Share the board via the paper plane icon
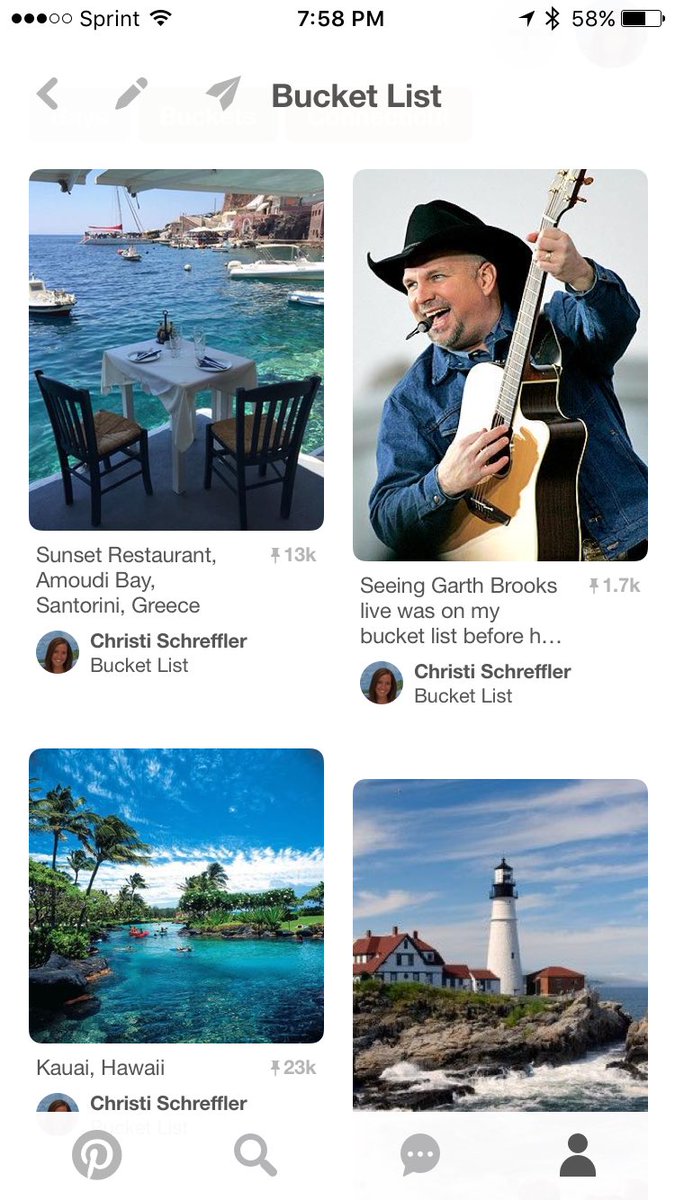This screenshot has height=1200, width=675. tap(224, 94)
